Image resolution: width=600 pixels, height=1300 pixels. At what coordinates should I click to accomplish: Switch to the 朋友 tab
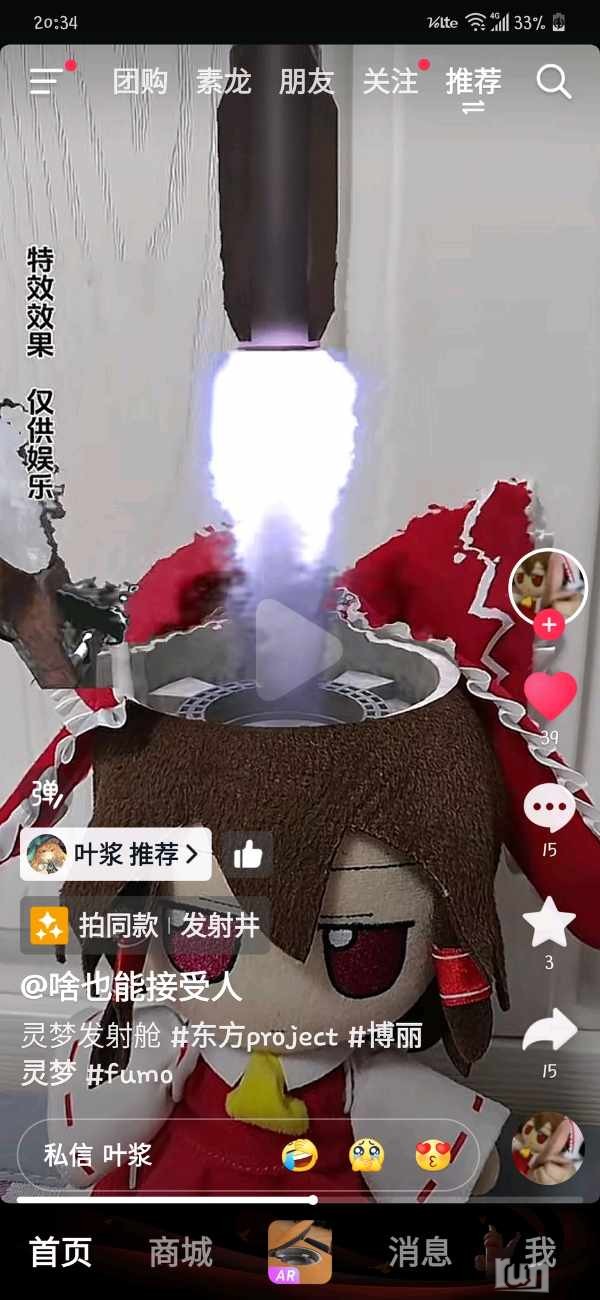point(306,81)
